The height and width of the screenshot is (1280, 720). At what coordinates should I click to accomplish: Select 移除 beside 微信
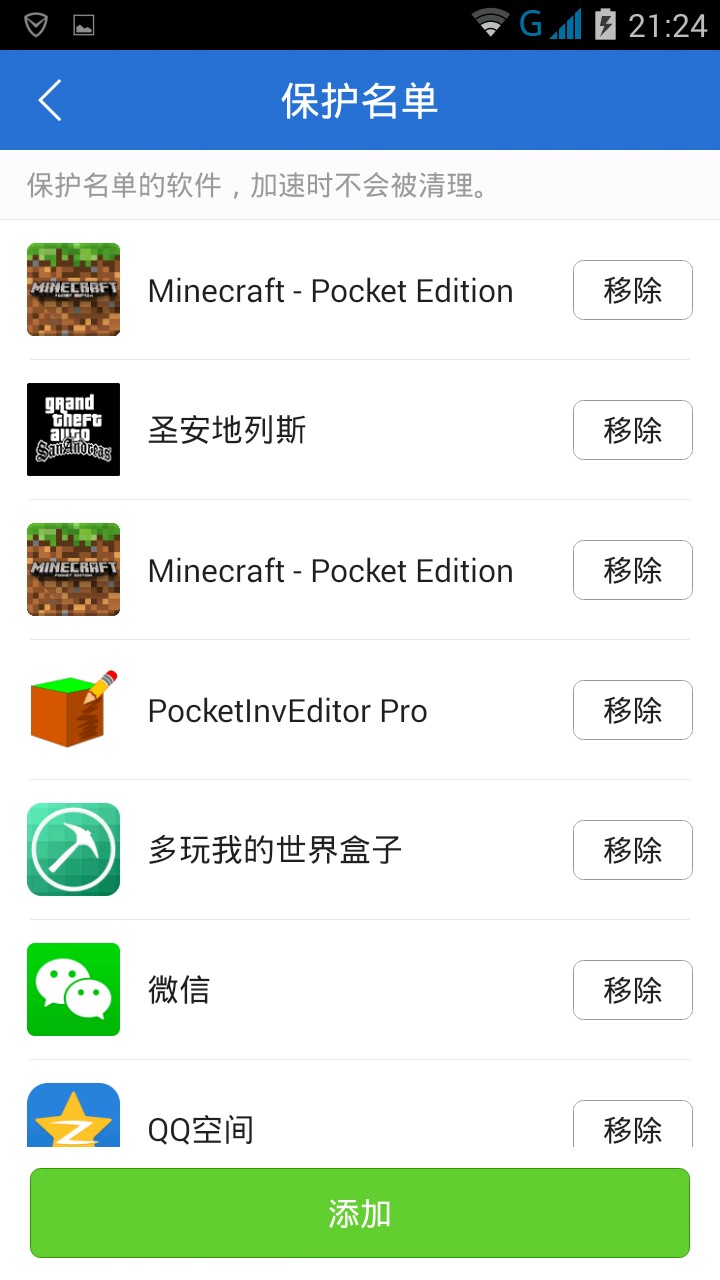click(632, 990)
